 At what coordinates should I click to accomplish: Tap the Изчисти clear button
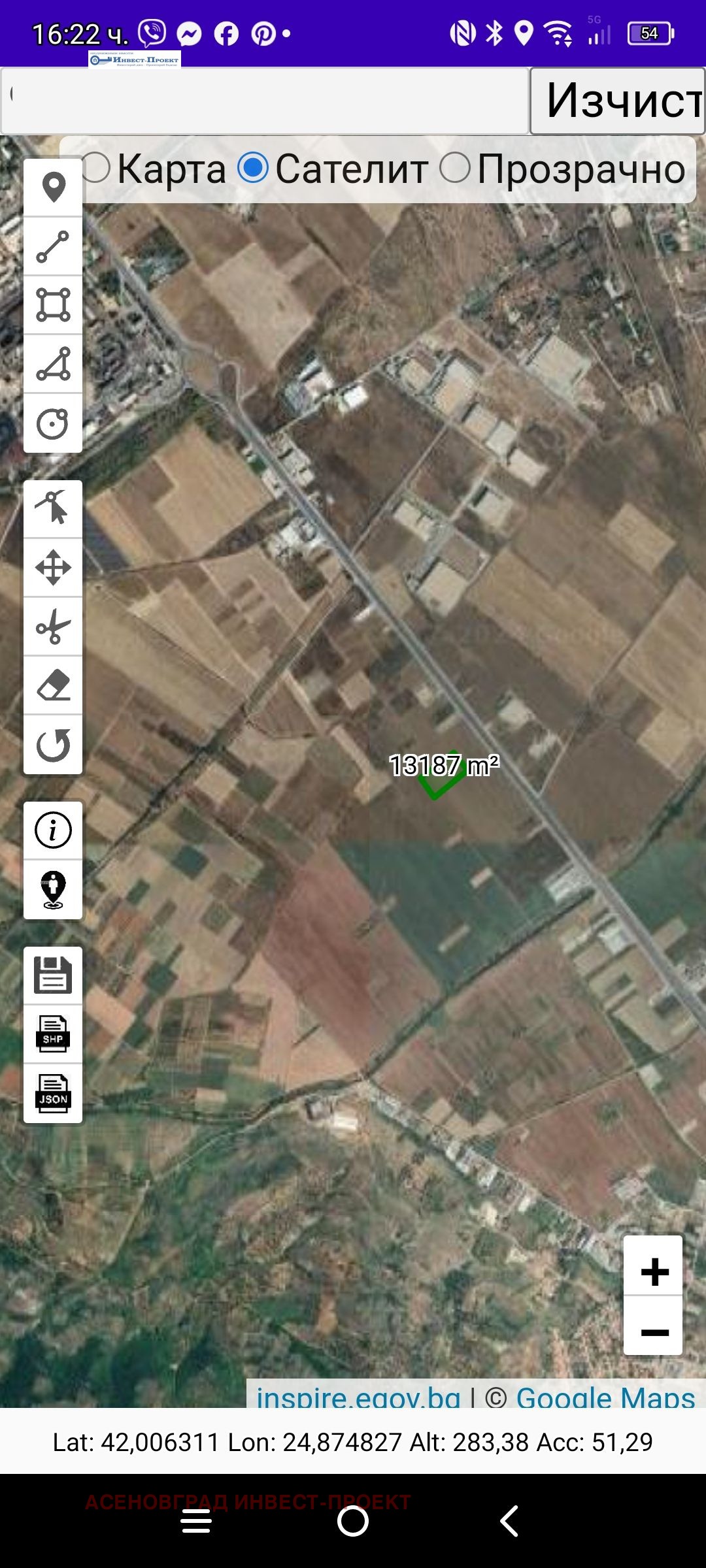tap(617, 101)
